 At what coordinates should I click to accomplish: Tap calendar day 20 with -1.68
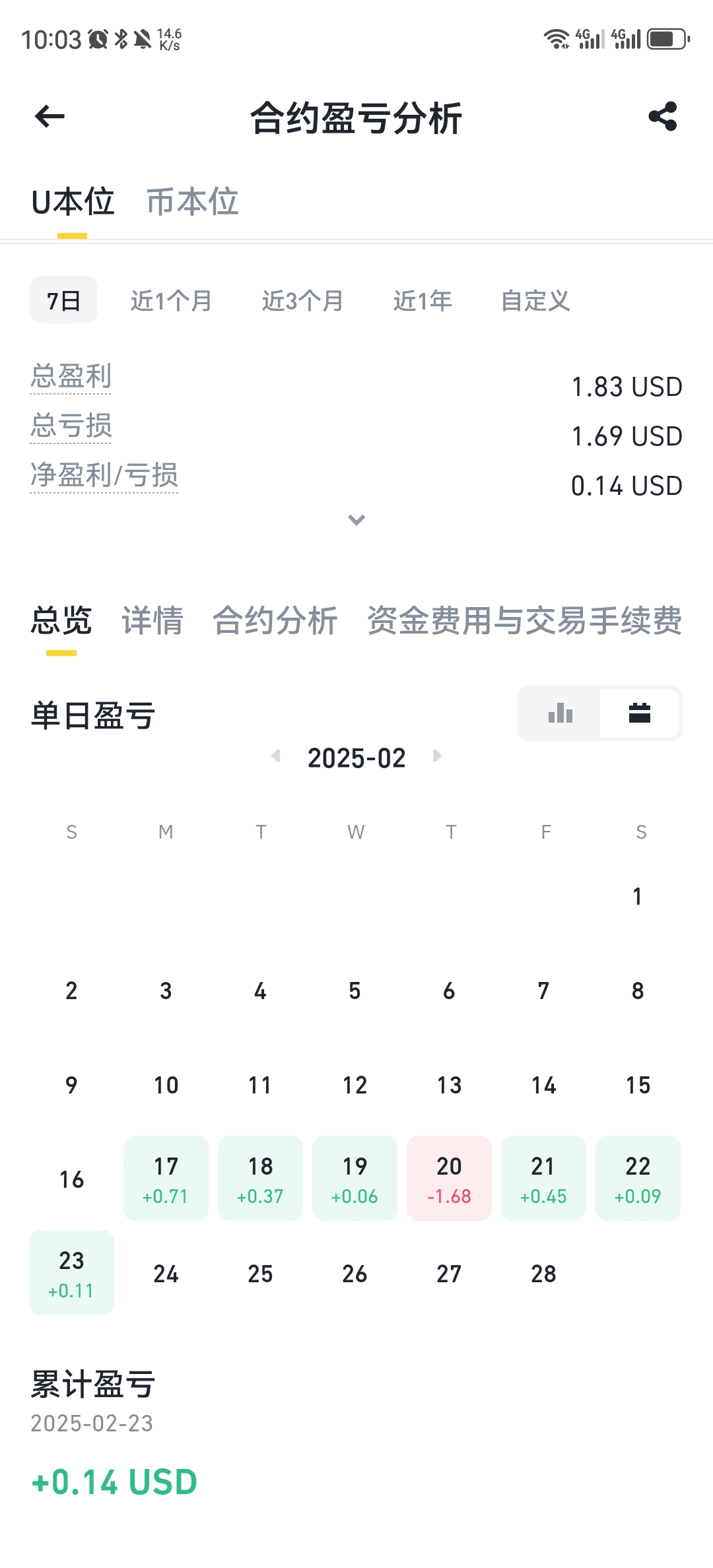tap(449, 1178)
